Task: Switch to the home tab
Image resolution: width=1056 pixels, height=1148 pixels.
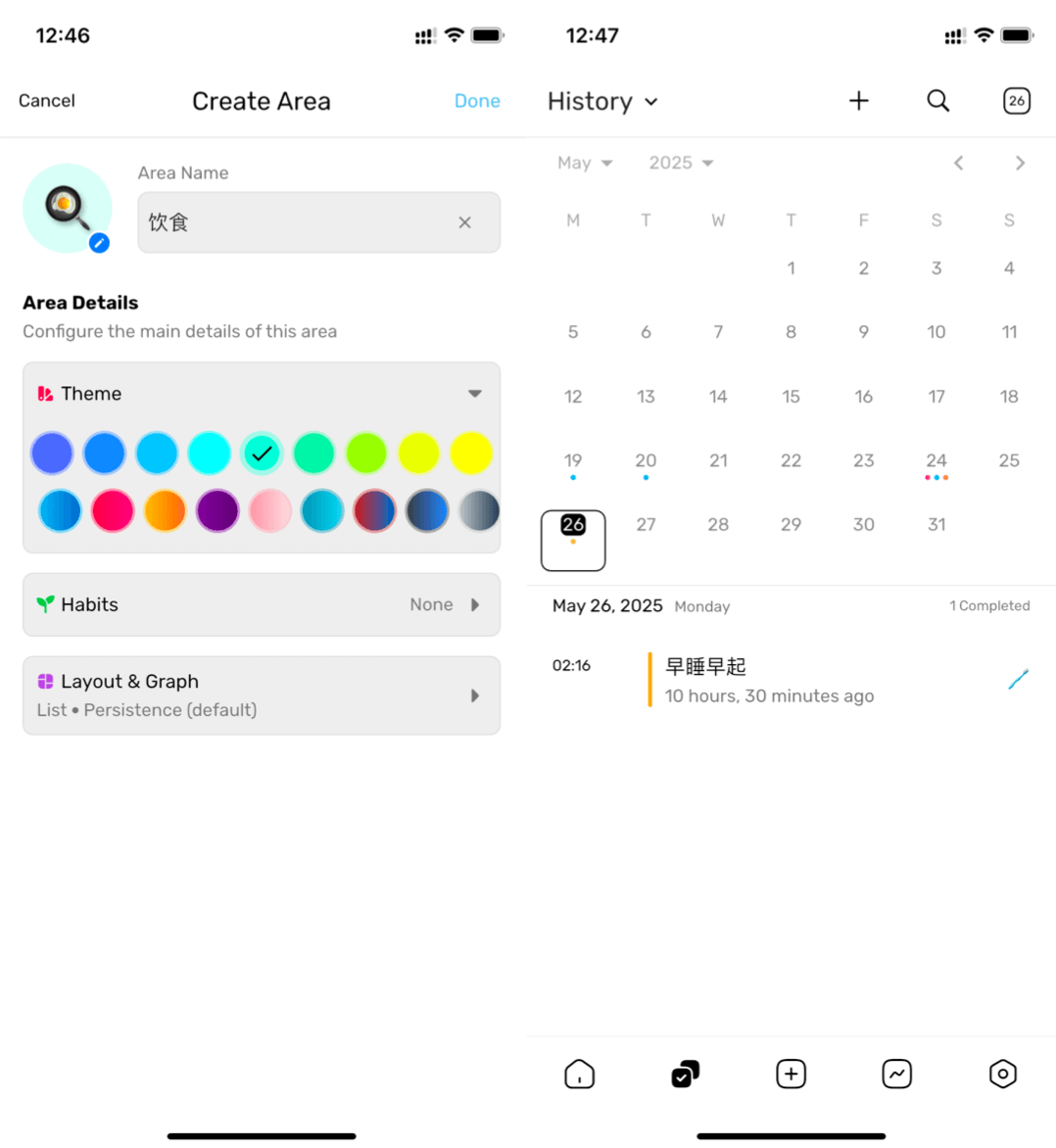Action: (x=579, y=1074)
